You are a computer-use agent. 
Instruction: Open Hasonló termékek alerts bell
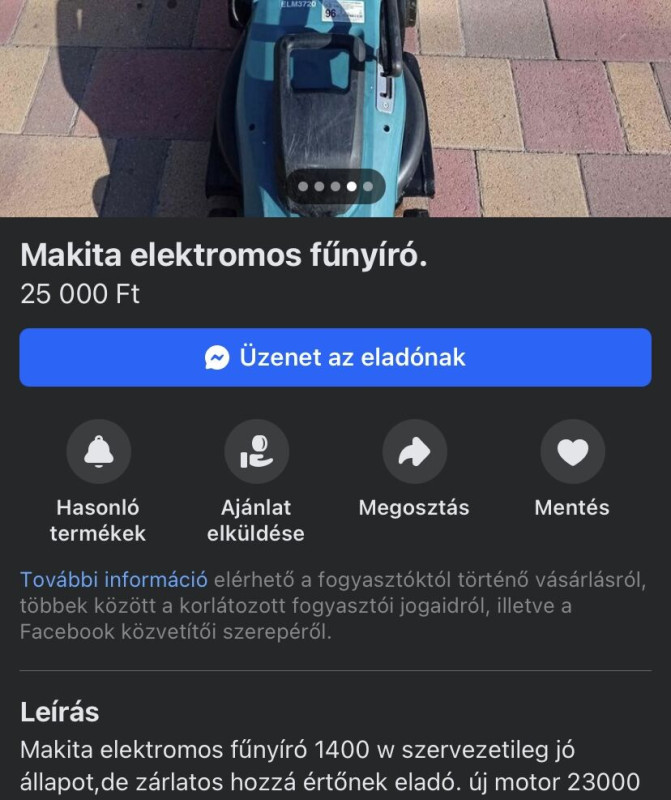pos(98,452)
